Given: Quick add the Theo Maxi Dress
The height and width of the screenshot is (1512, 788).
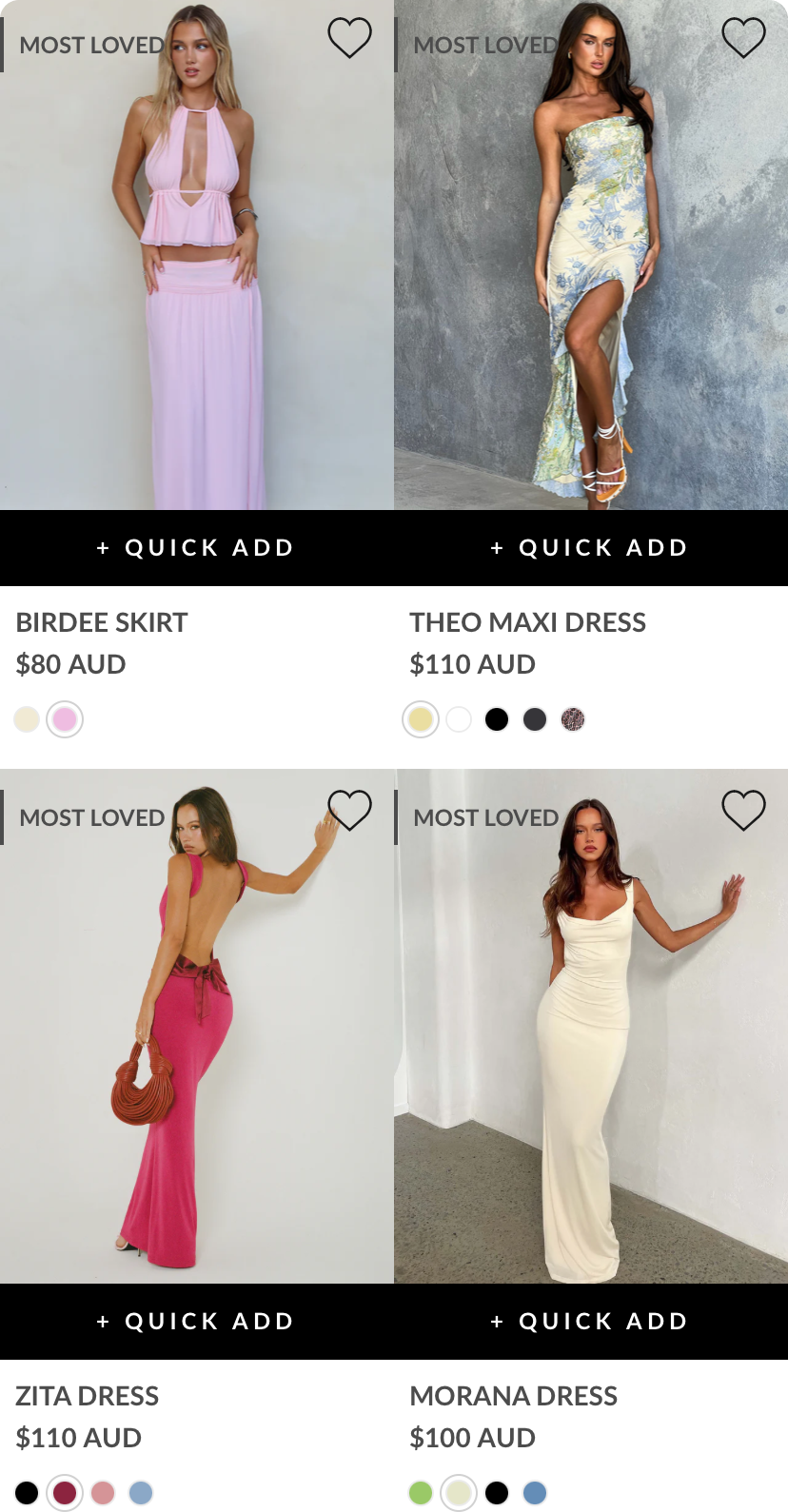Looking at the screenshot, I should pos(591,548).
